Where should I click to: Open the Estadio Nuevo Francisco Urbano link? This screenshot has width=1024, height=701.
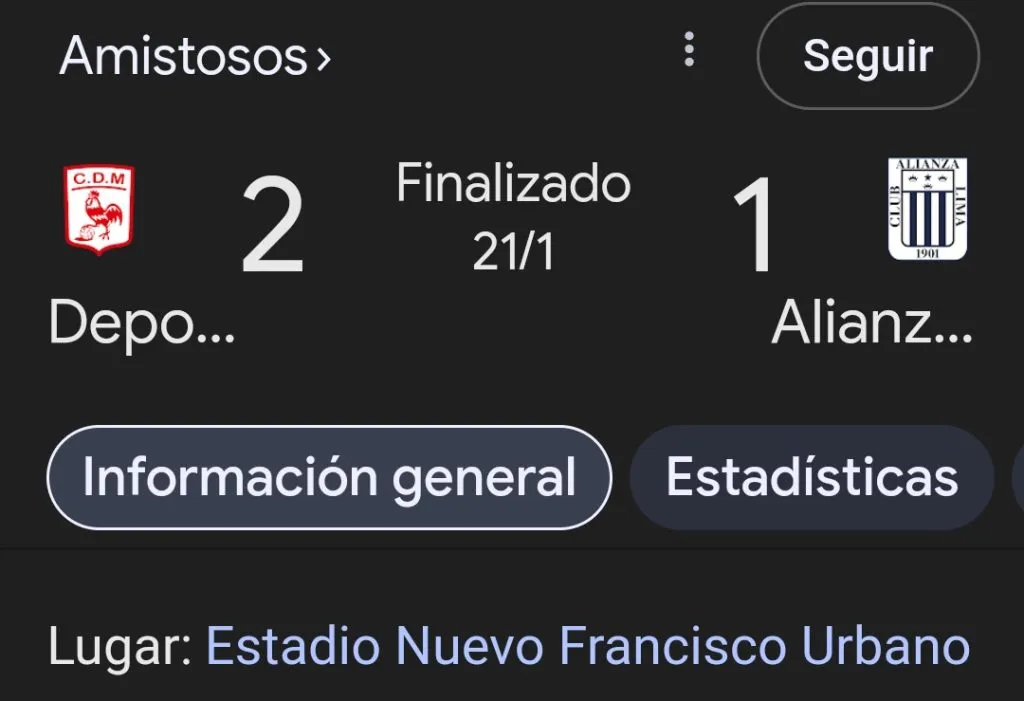pyautogui.click(x=587, y=647)
